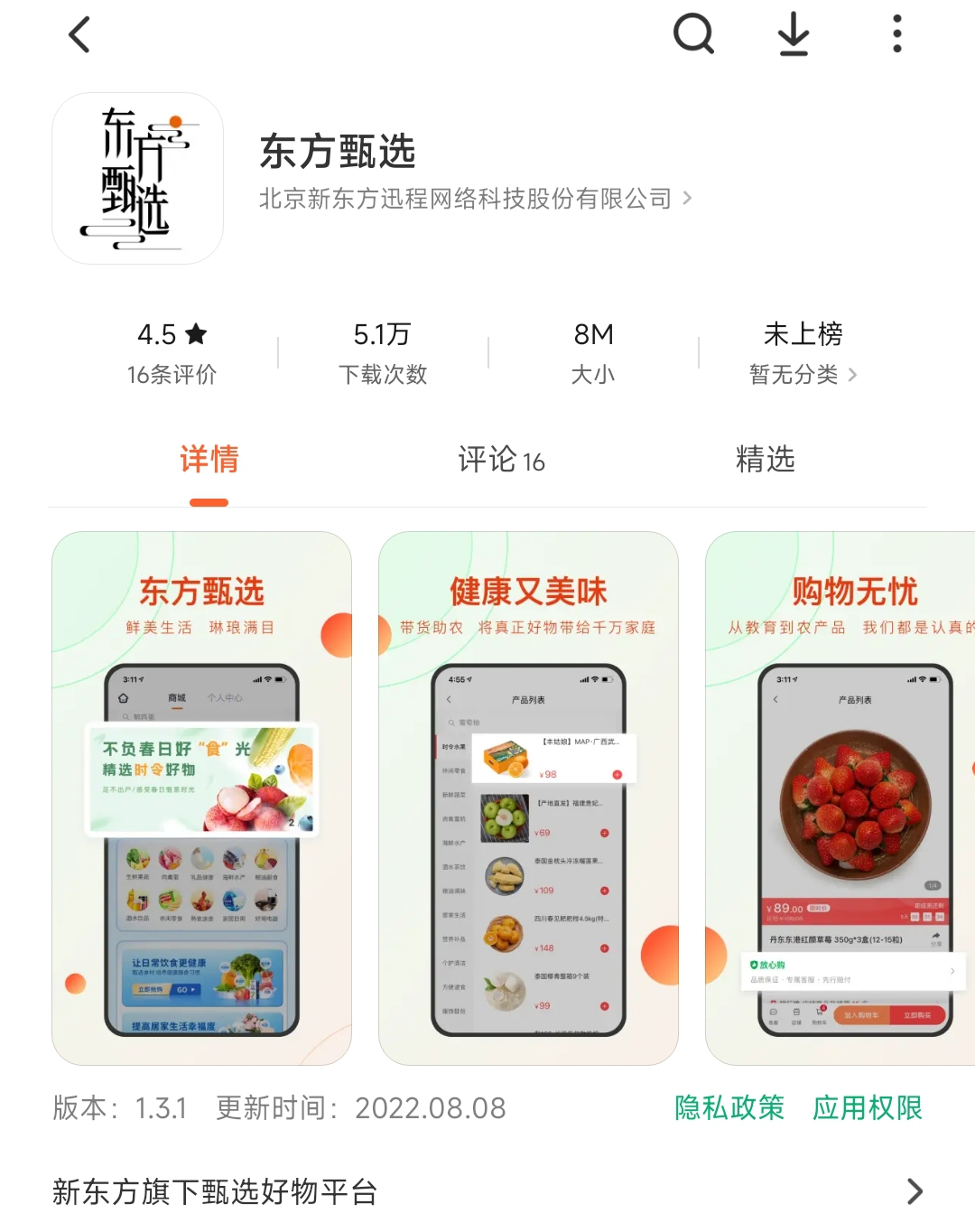Image resolution: width=975 pixels, height=1232 pixels.
Task: Switch to the 评论 tab
Action: pyautogui.click(x=501, y=461)
